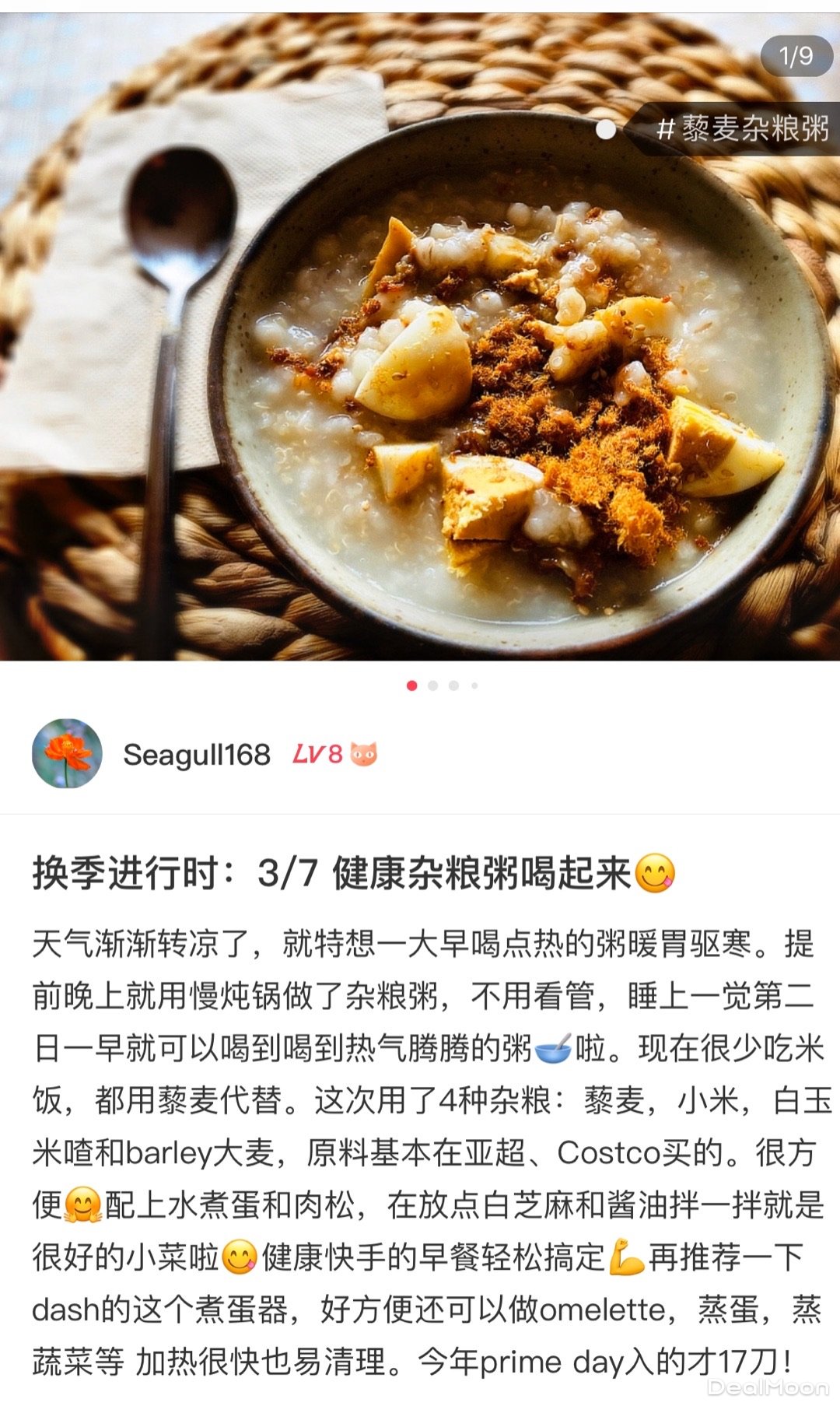Tap the flower avatar photo
840x1406 pixels.
[x=66, y=752]
